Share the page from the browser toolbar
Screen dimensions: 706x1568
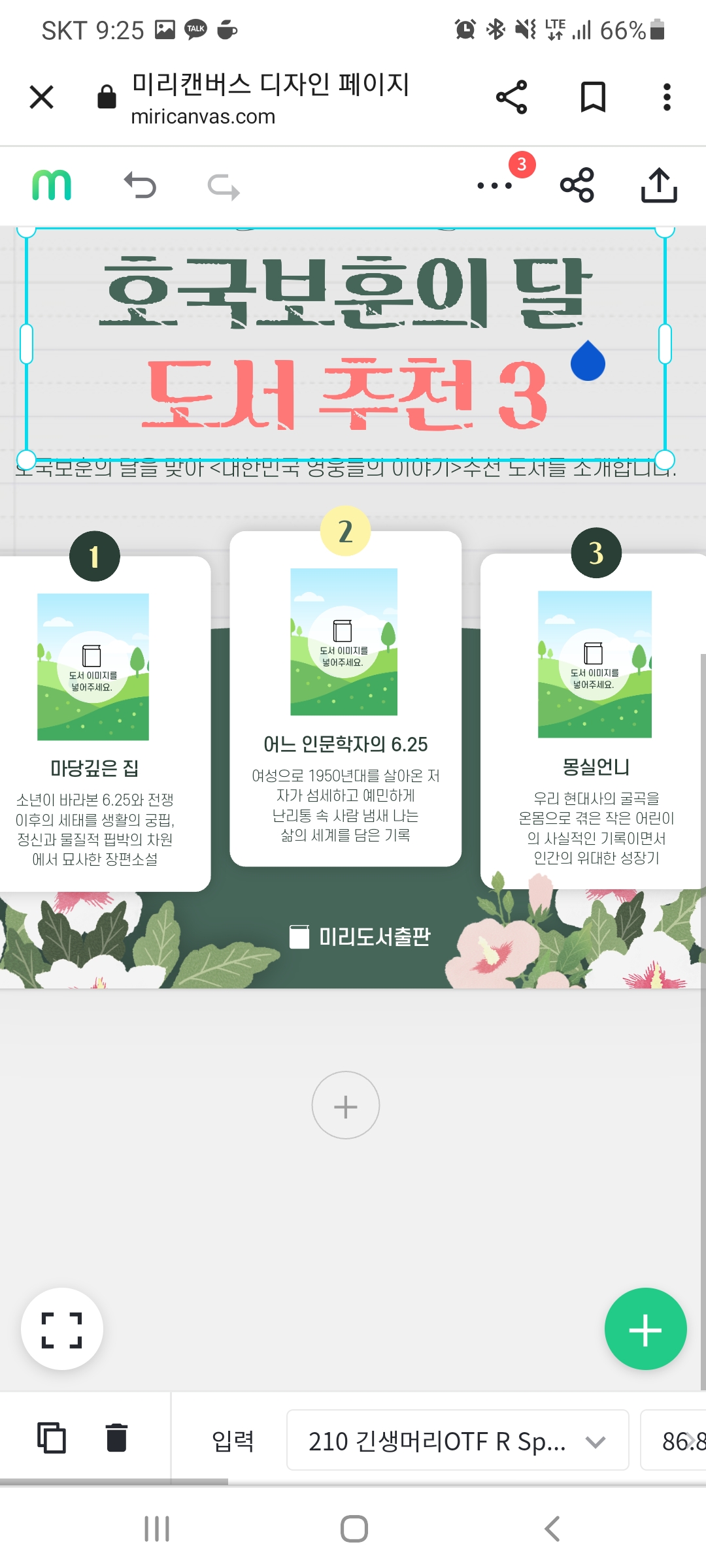pyautogui.click(x=512, y=97)
